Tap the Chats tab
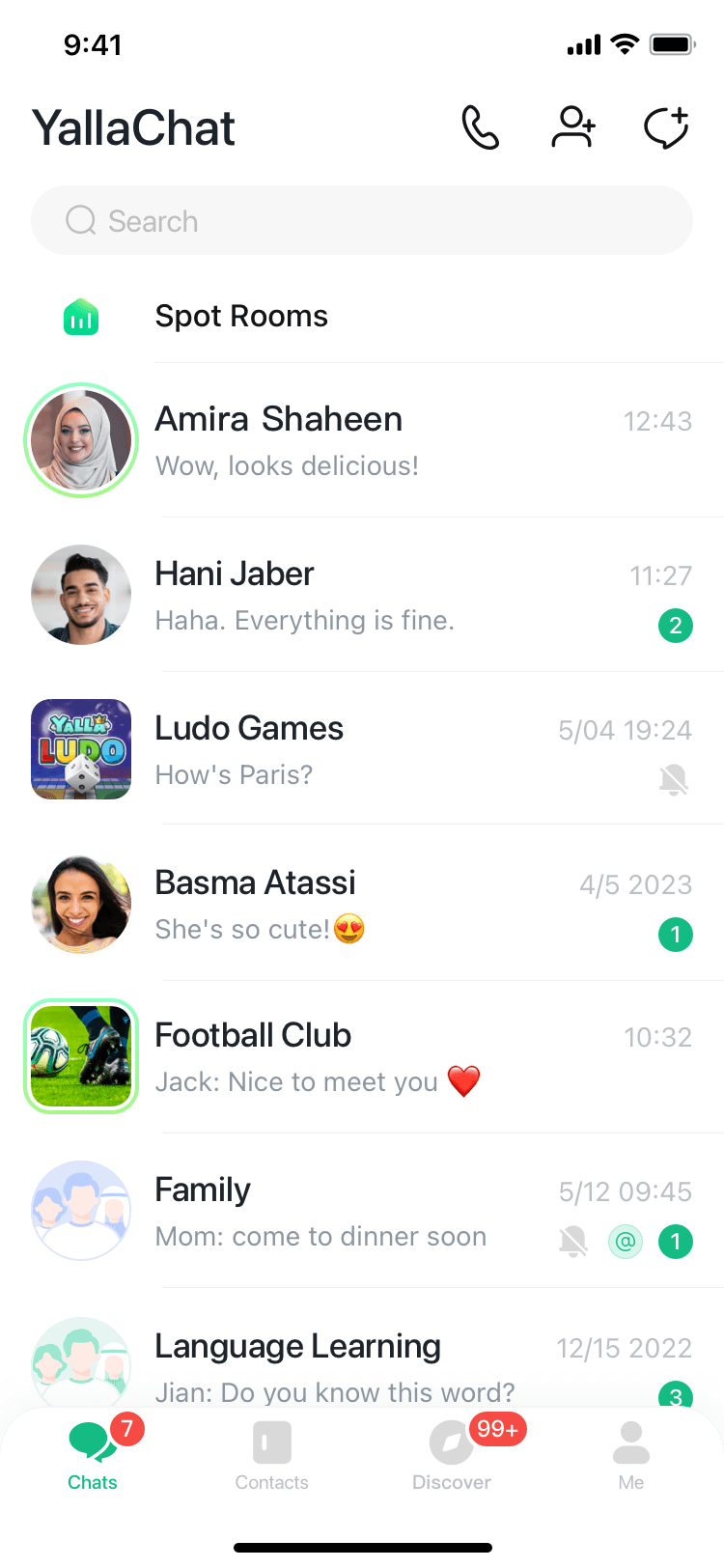724x1568 pixels. 93,1456
